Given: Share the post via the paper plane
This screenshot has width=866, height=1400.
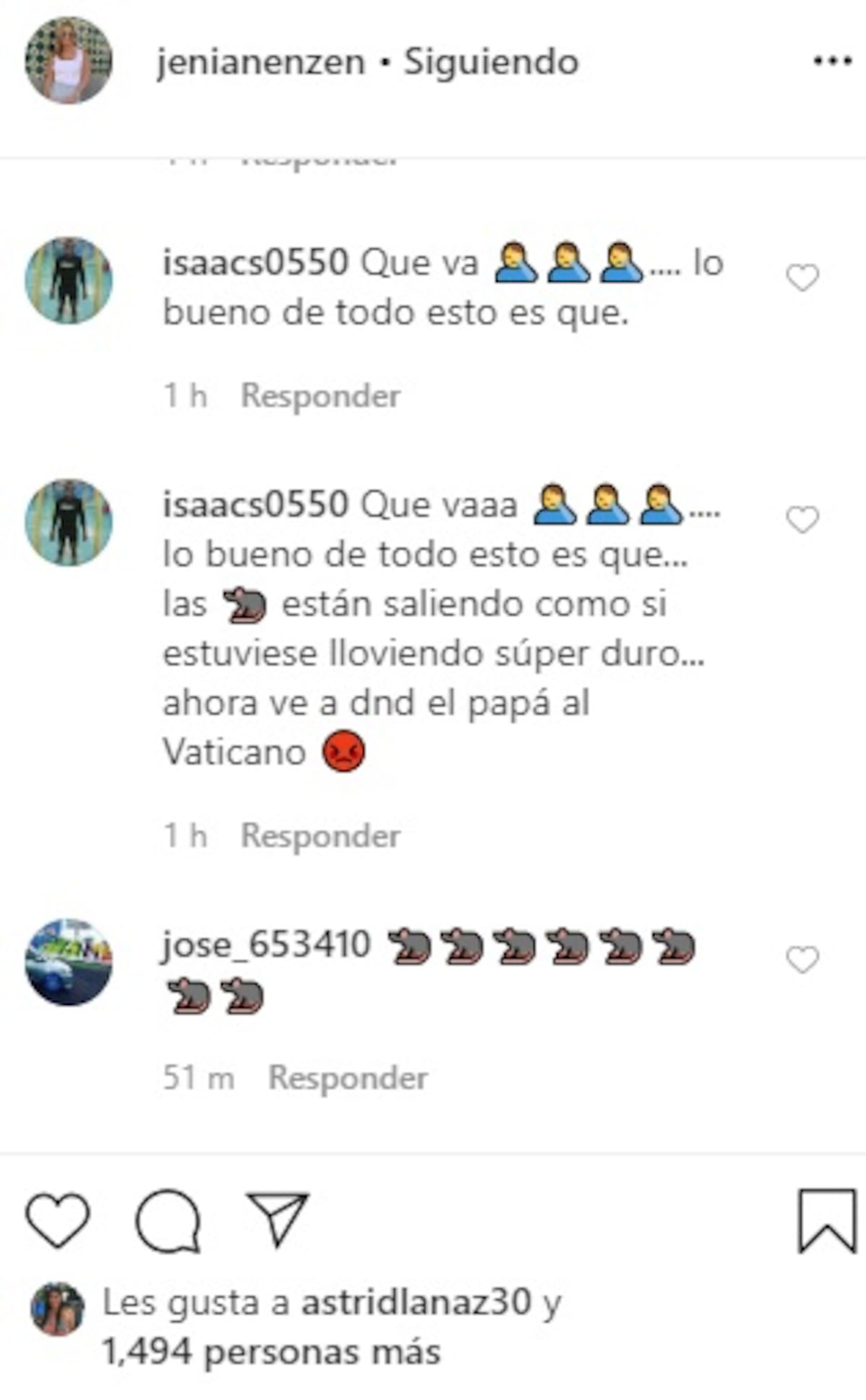Looking at the screenshot, I should coord(278,1219).
